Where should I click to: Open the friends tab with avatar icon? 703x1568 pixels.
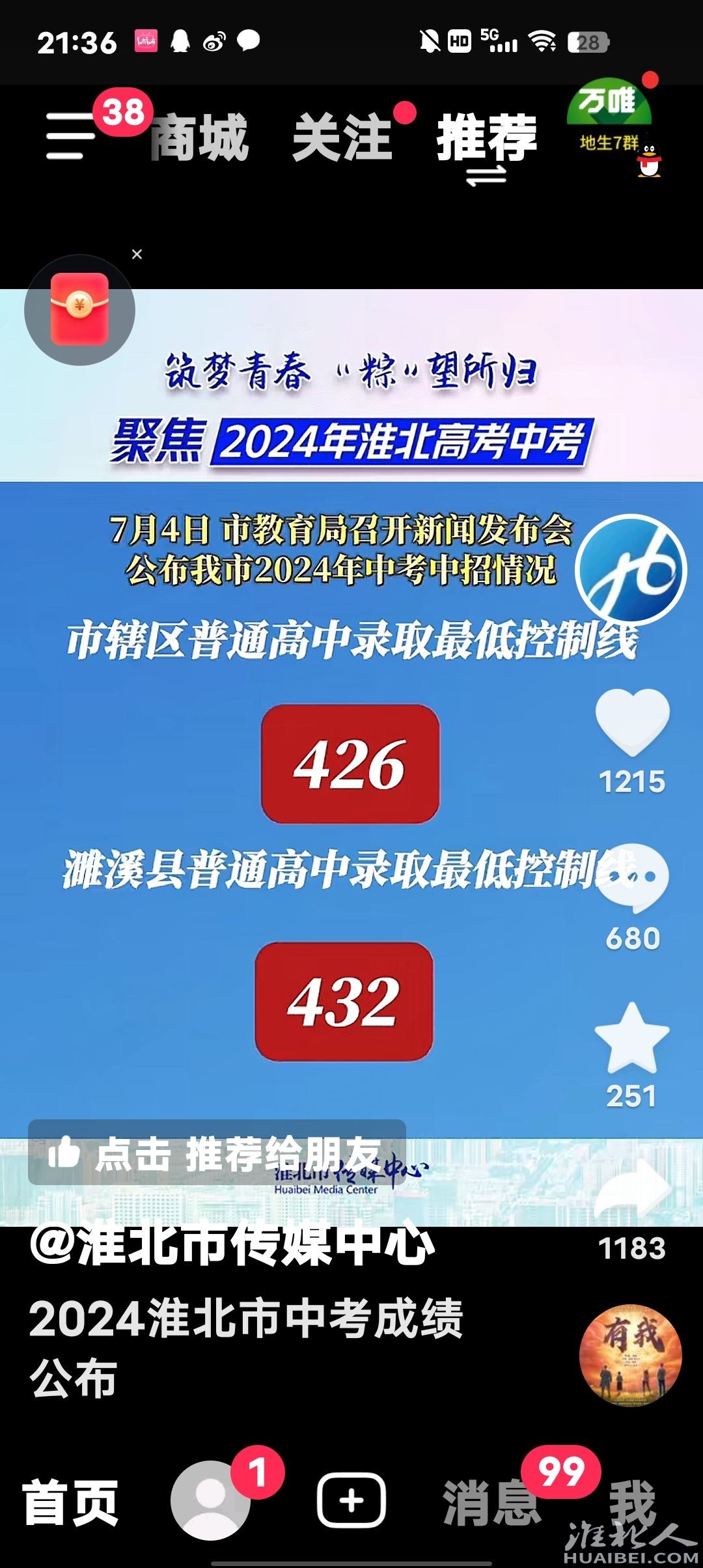(210, 1500)
